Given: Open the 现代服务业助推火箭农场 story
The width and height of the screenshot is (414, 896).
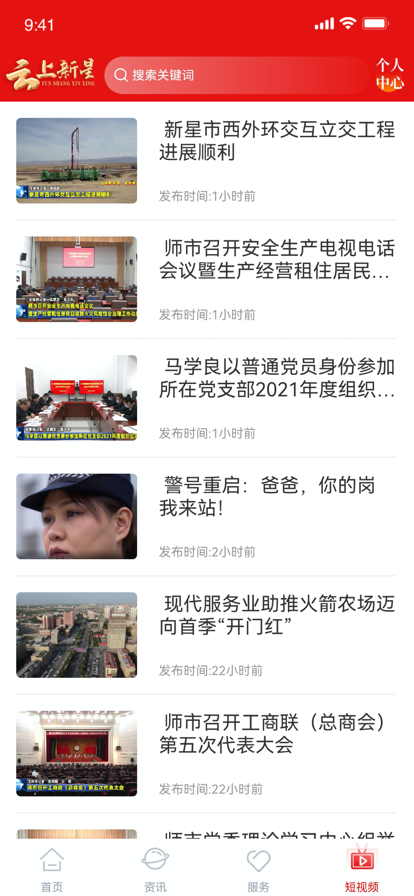Looking at the screenshot, I should coord(206,635).
